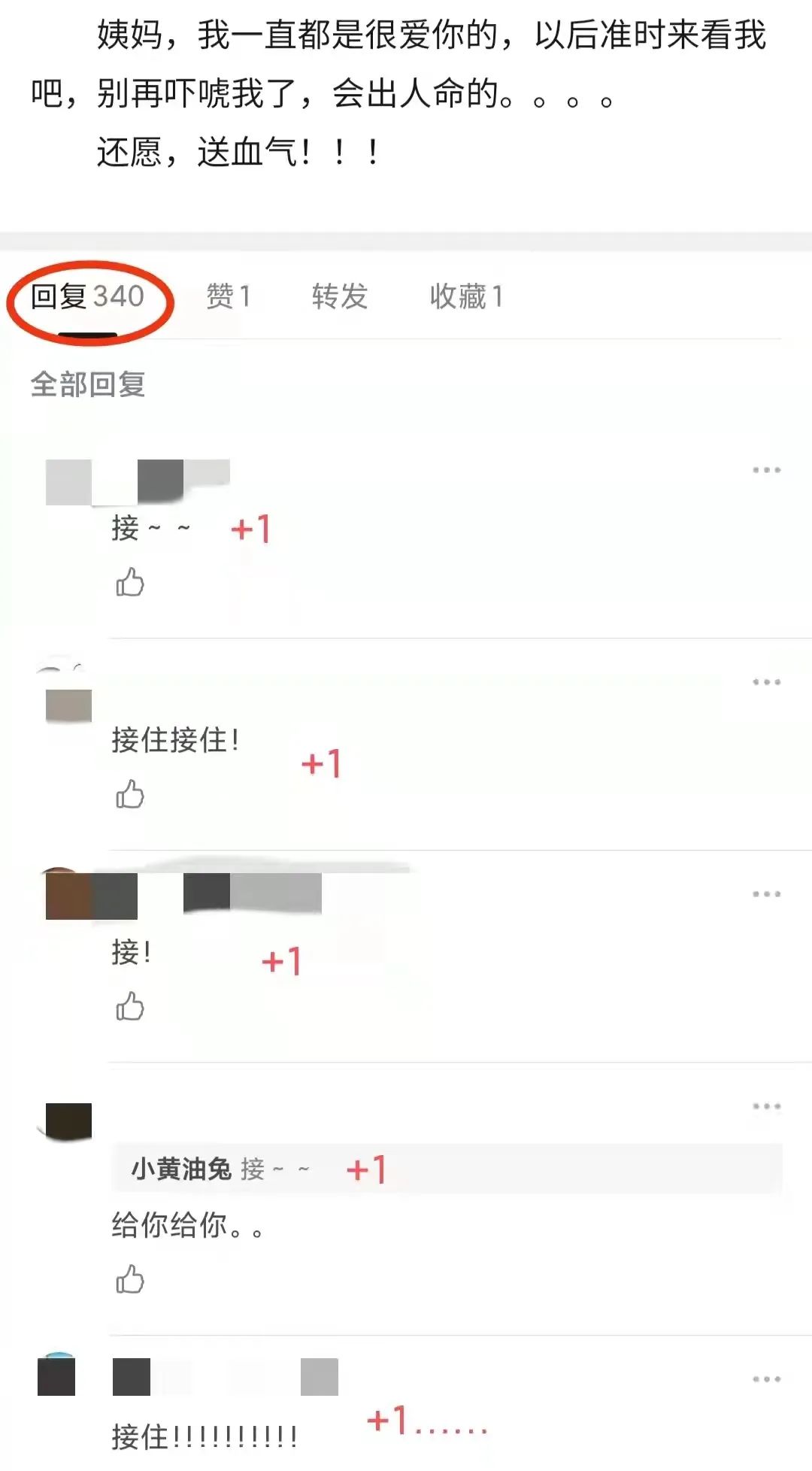Switch to the 回复 340 tab
Image resolution: width=812 pixels, height=1471 pixels.
pyautogui.click(x=87, y=296)
